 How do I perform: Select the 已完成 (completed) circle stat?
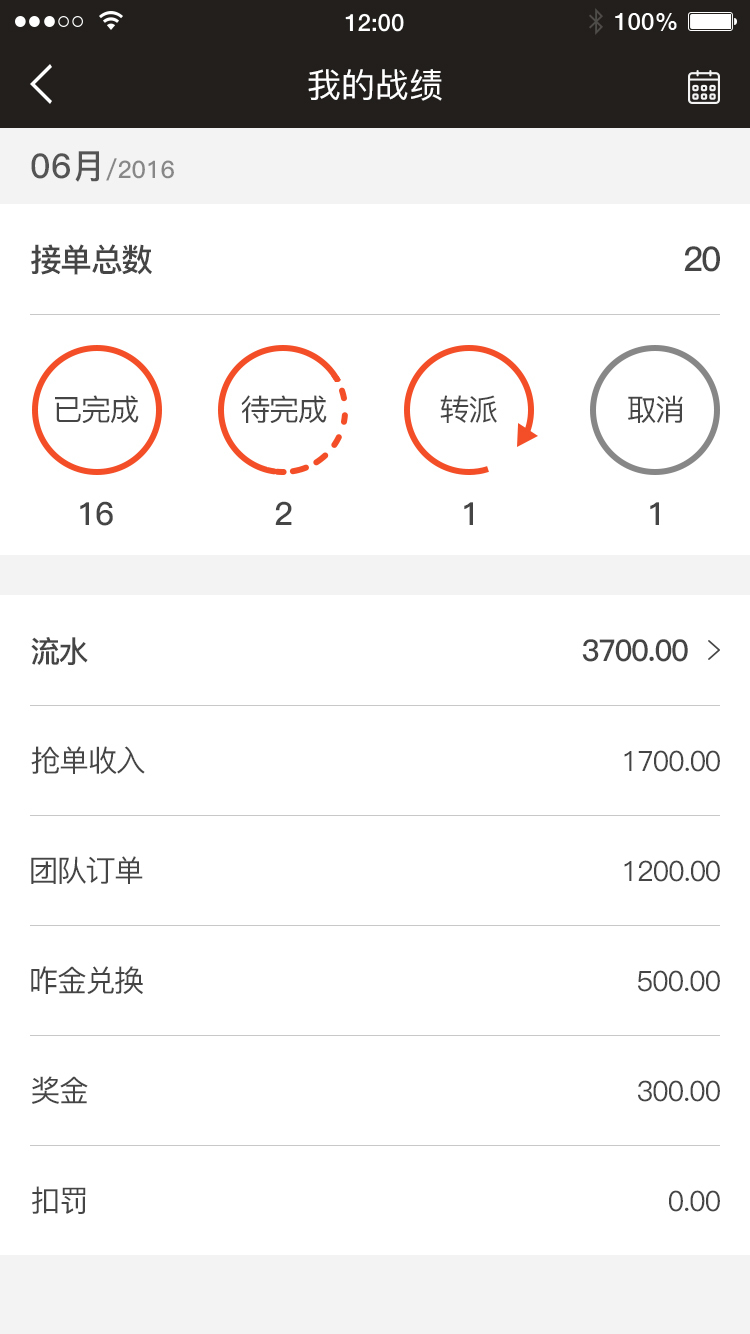click(x=97, y=409)
